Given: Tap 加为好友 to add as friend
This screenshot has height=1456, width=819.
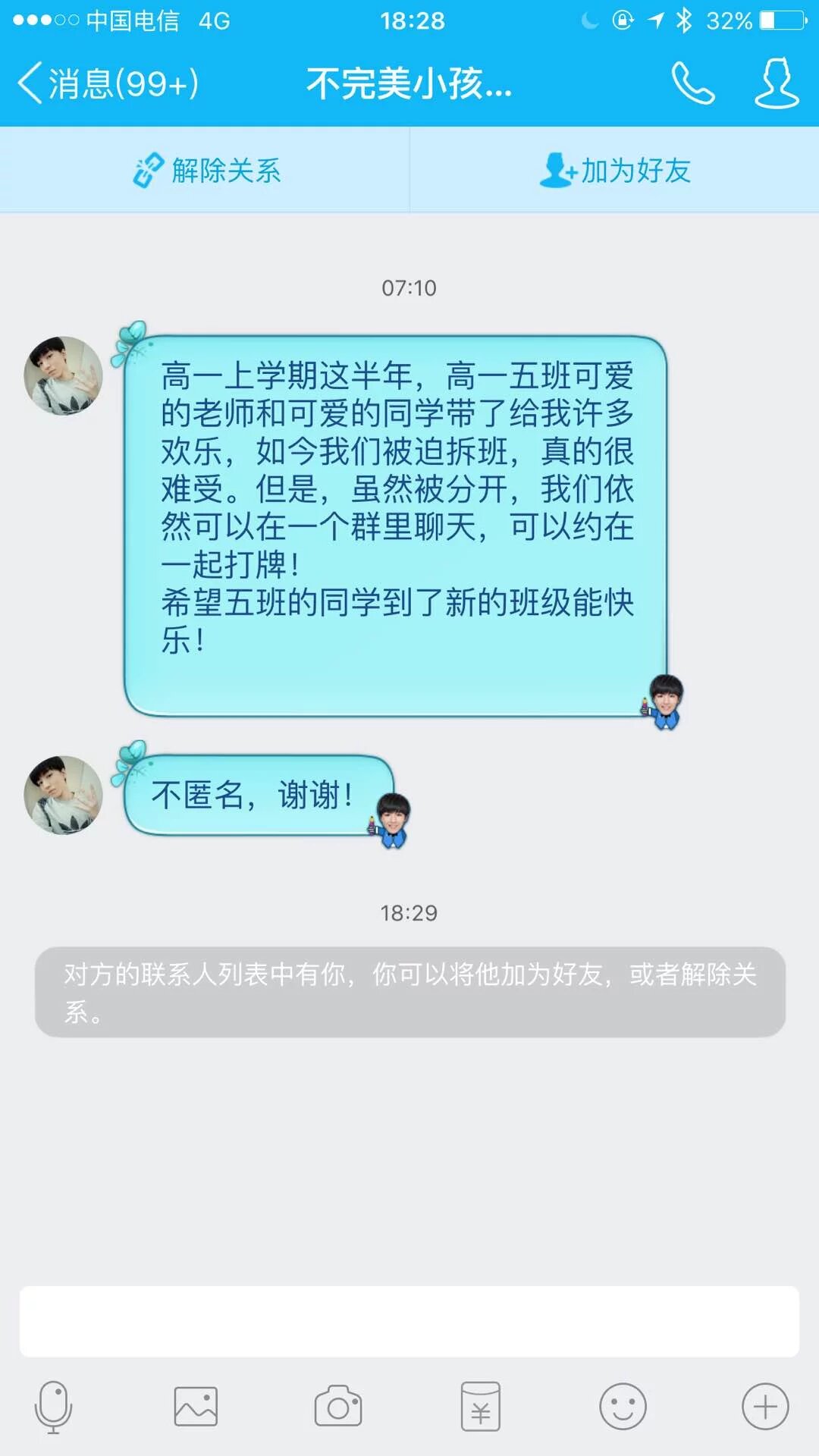Looking at the screenshot, I should (x=614, y=170).
